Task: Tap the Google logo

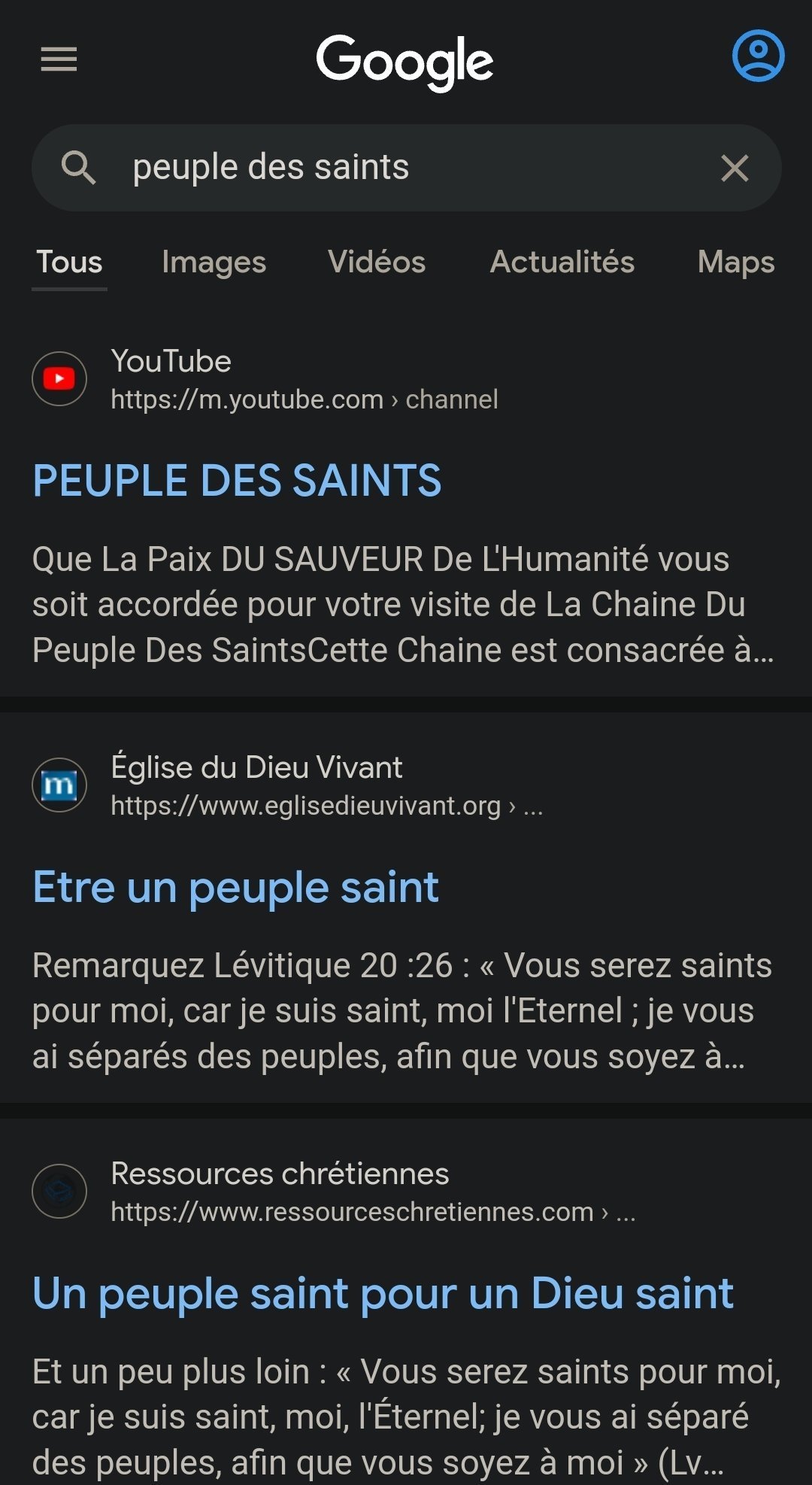Action: pyautogui.click(x=404, y=61)
